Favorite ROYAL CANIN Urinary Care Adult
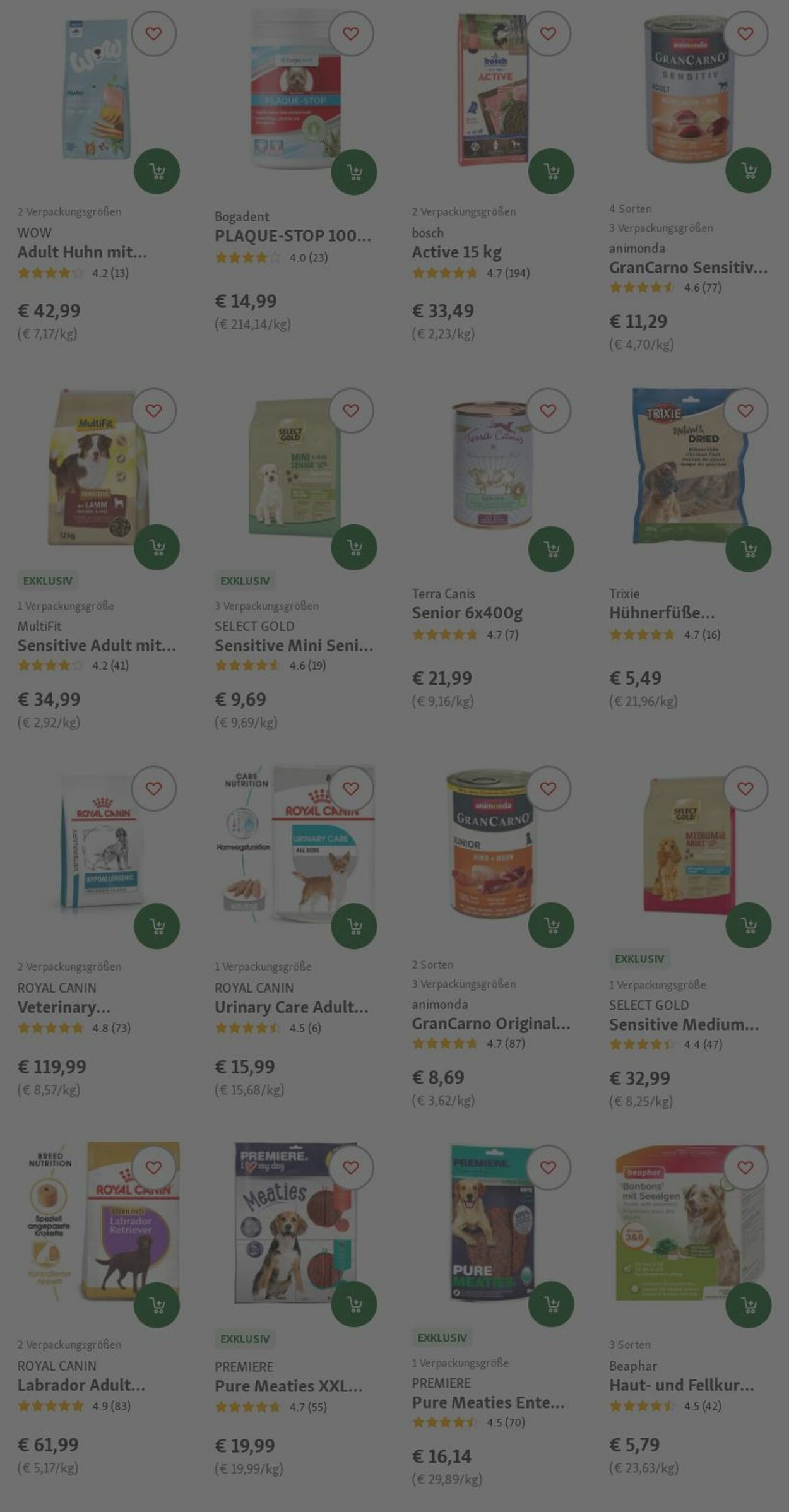Image resolution: width=789 pixels, height=1512 pixels. pyautogui.click(x=351, y=789)
